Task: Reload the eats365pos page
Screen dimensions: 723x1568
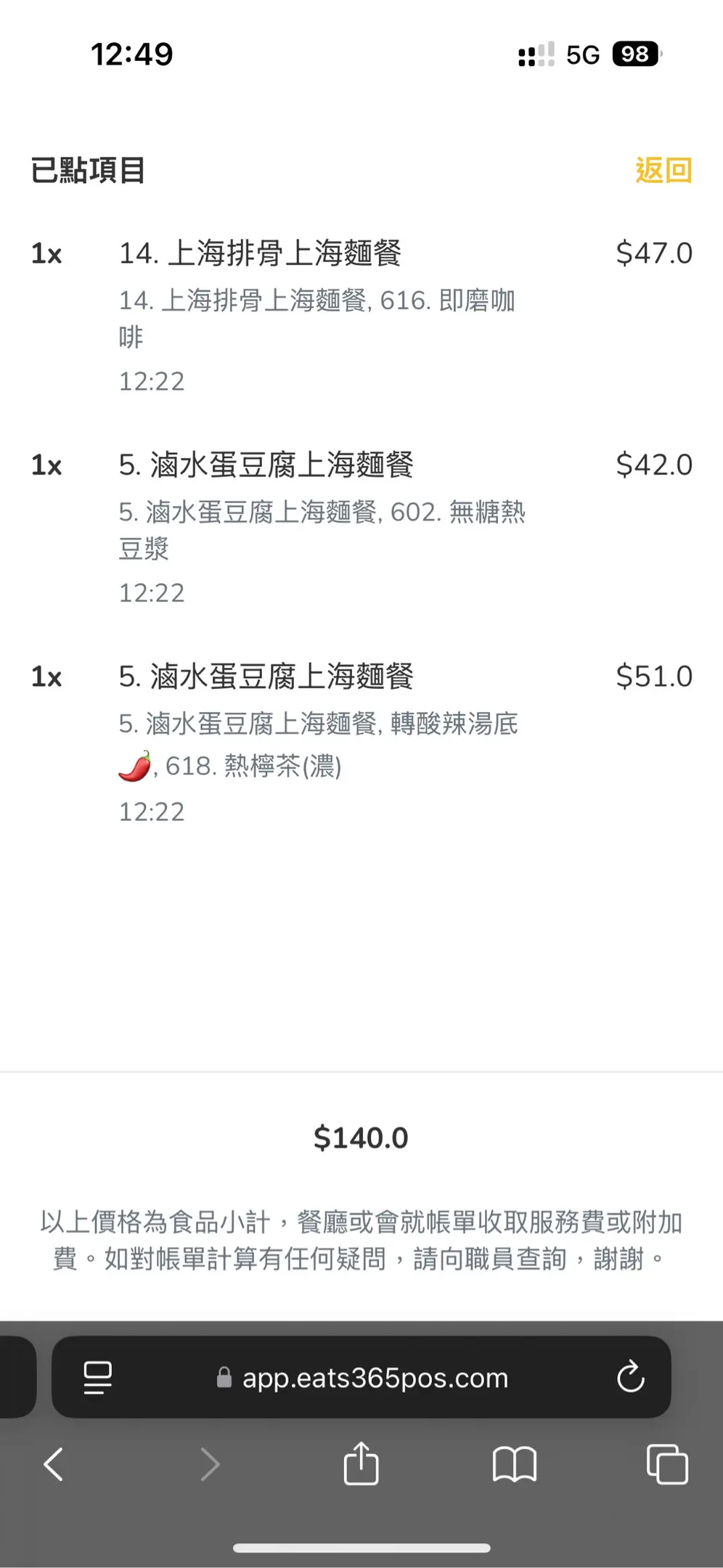Action: 630,1376
